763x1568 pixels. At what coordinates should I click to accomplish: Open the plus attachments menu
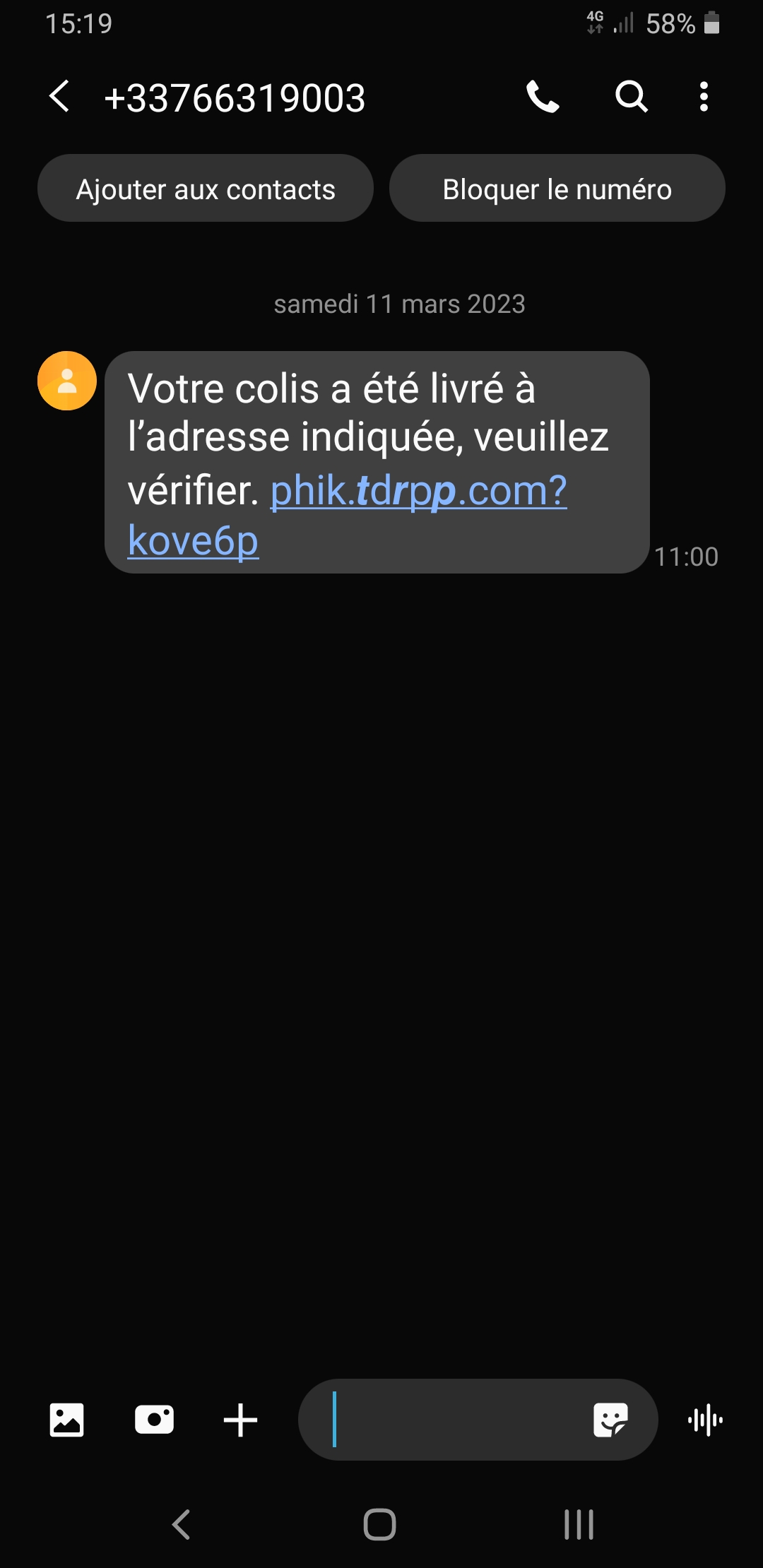click(x=240, y=1420)
